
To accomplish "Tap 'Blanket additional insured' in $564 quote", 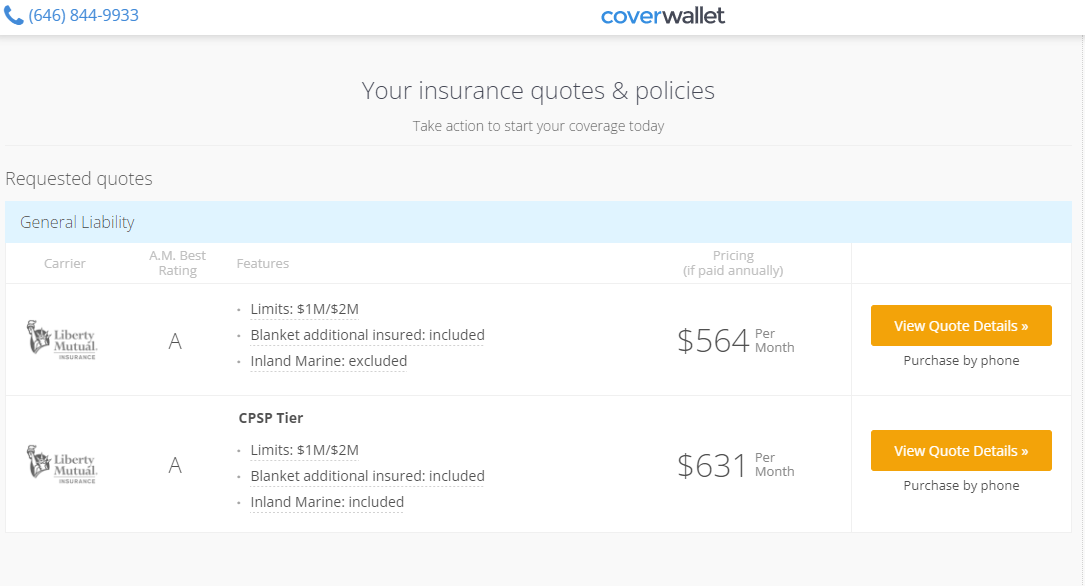I will click(x=367, y=335).
